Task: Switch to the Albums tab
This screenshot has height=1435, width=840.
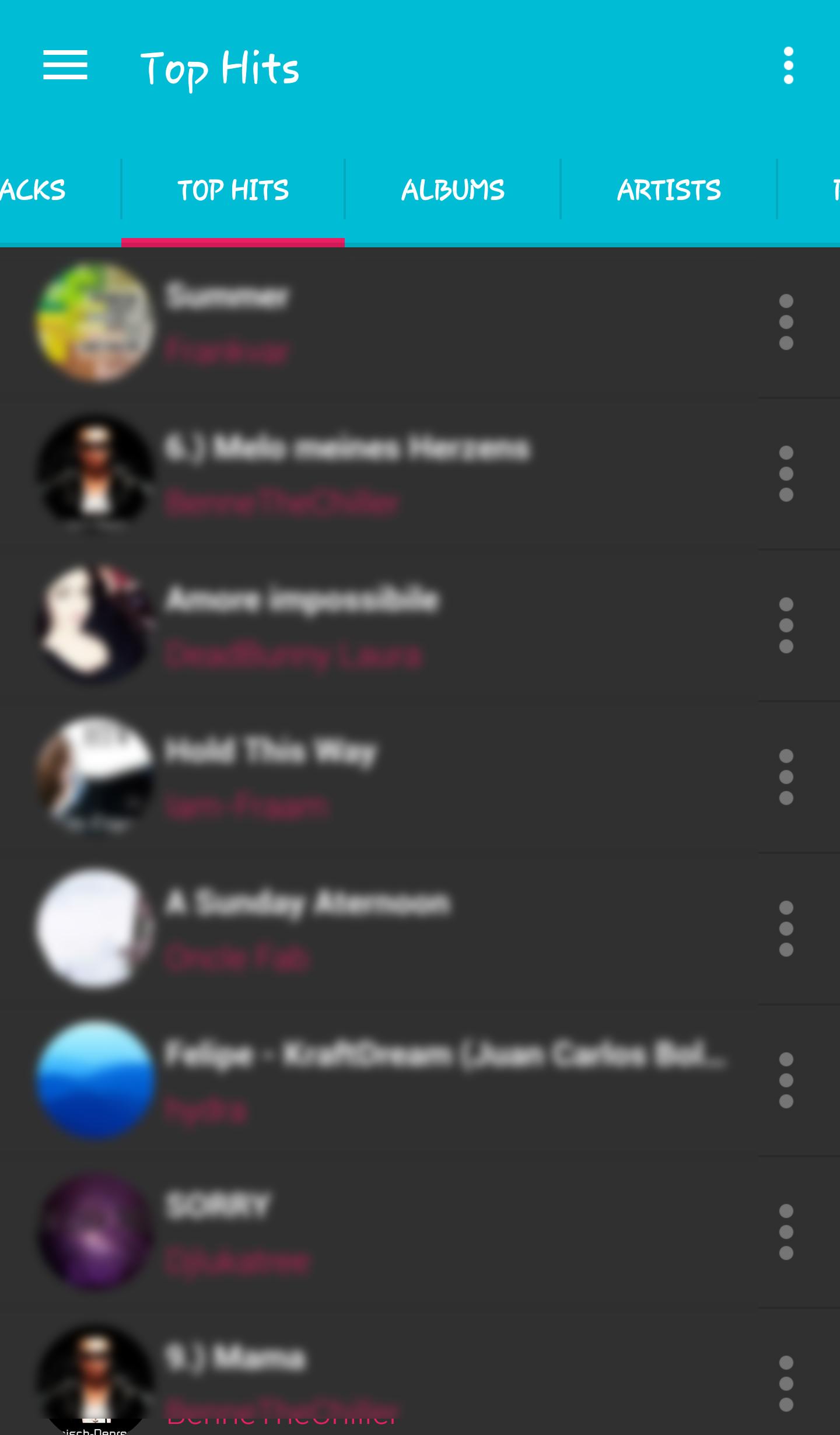Action: (453, 190)
